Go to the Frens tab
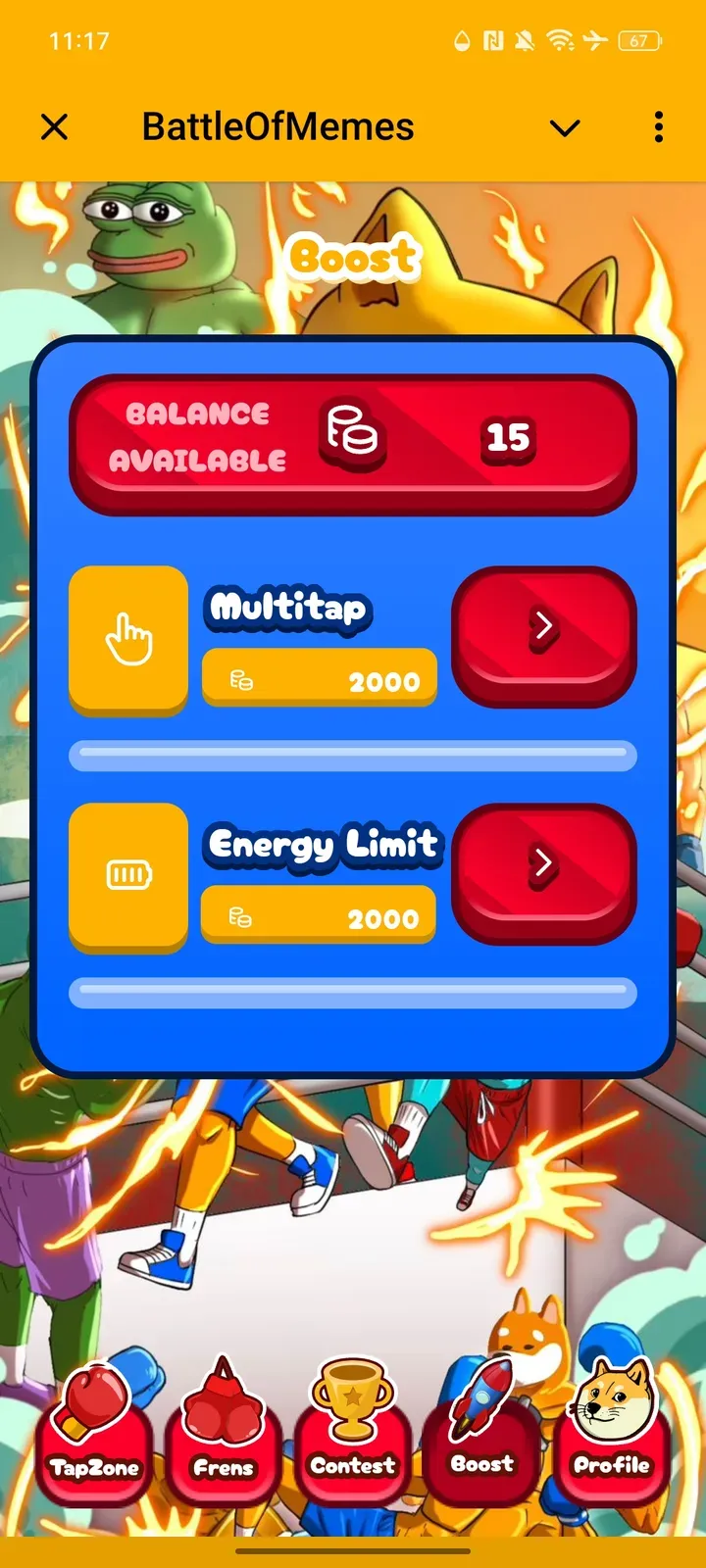Viewport: 706px width, 1568px height. point(224,1439)
